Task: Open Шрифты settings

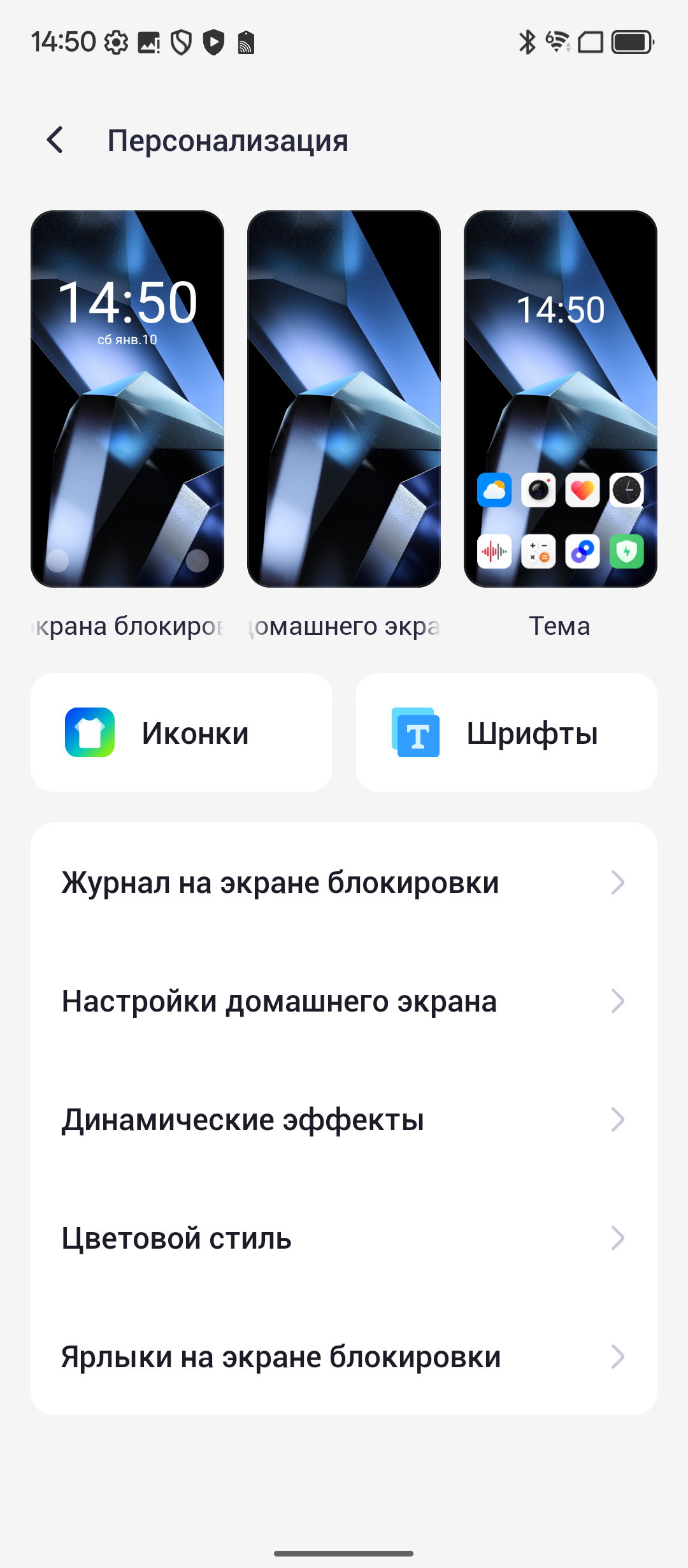Action: (506, 732)
